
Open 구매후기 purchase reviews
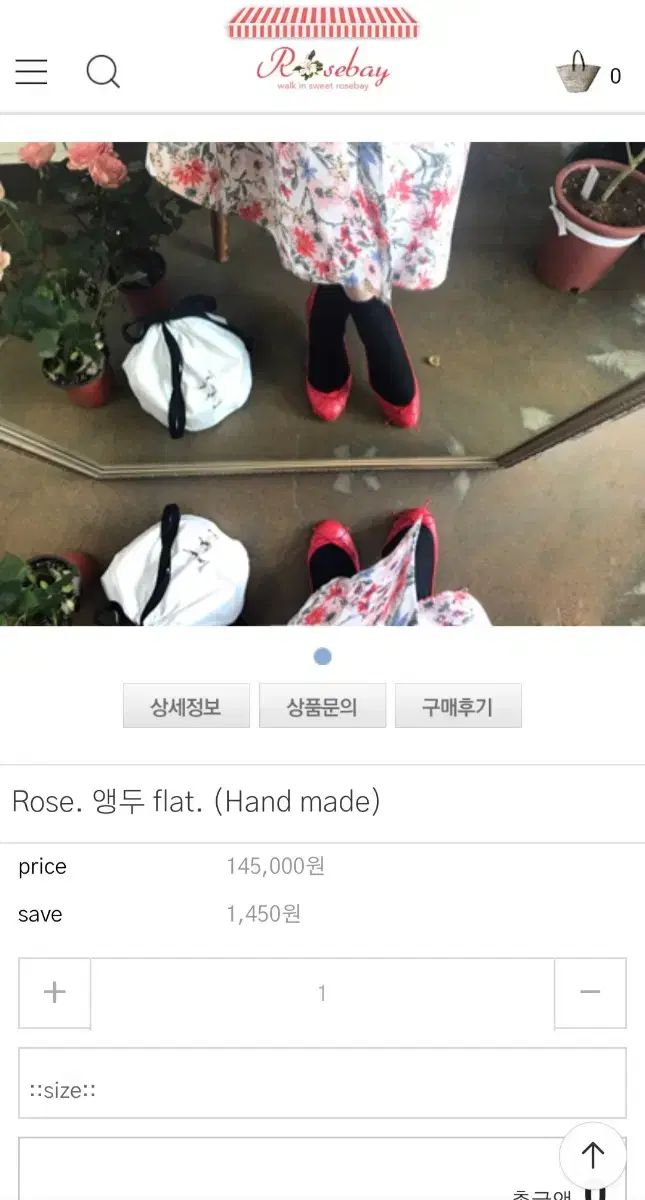coord(457,706)
